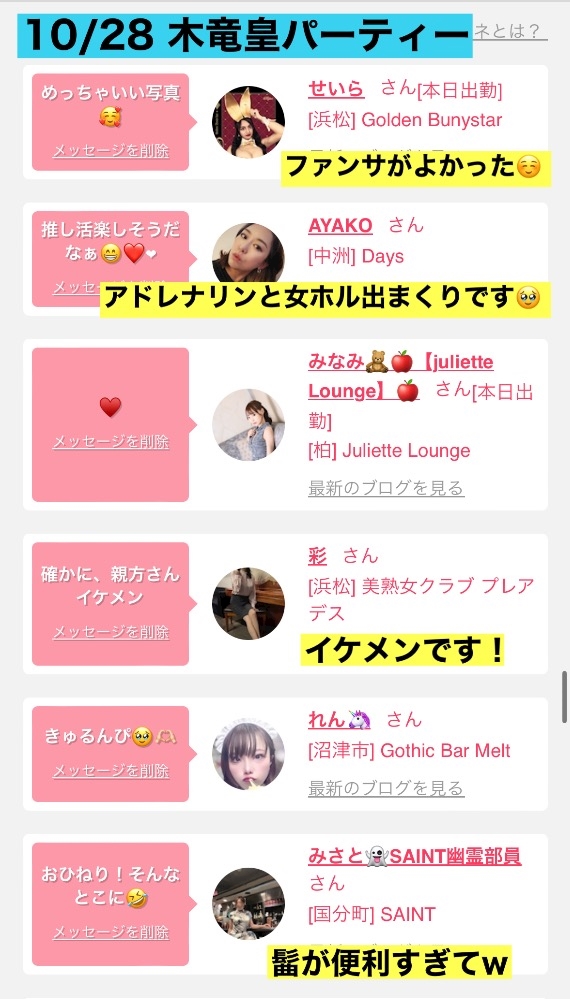This screenshot has width=570, height=999.
Task: Tap れん's avatar photo
Action: click(248, 754)
